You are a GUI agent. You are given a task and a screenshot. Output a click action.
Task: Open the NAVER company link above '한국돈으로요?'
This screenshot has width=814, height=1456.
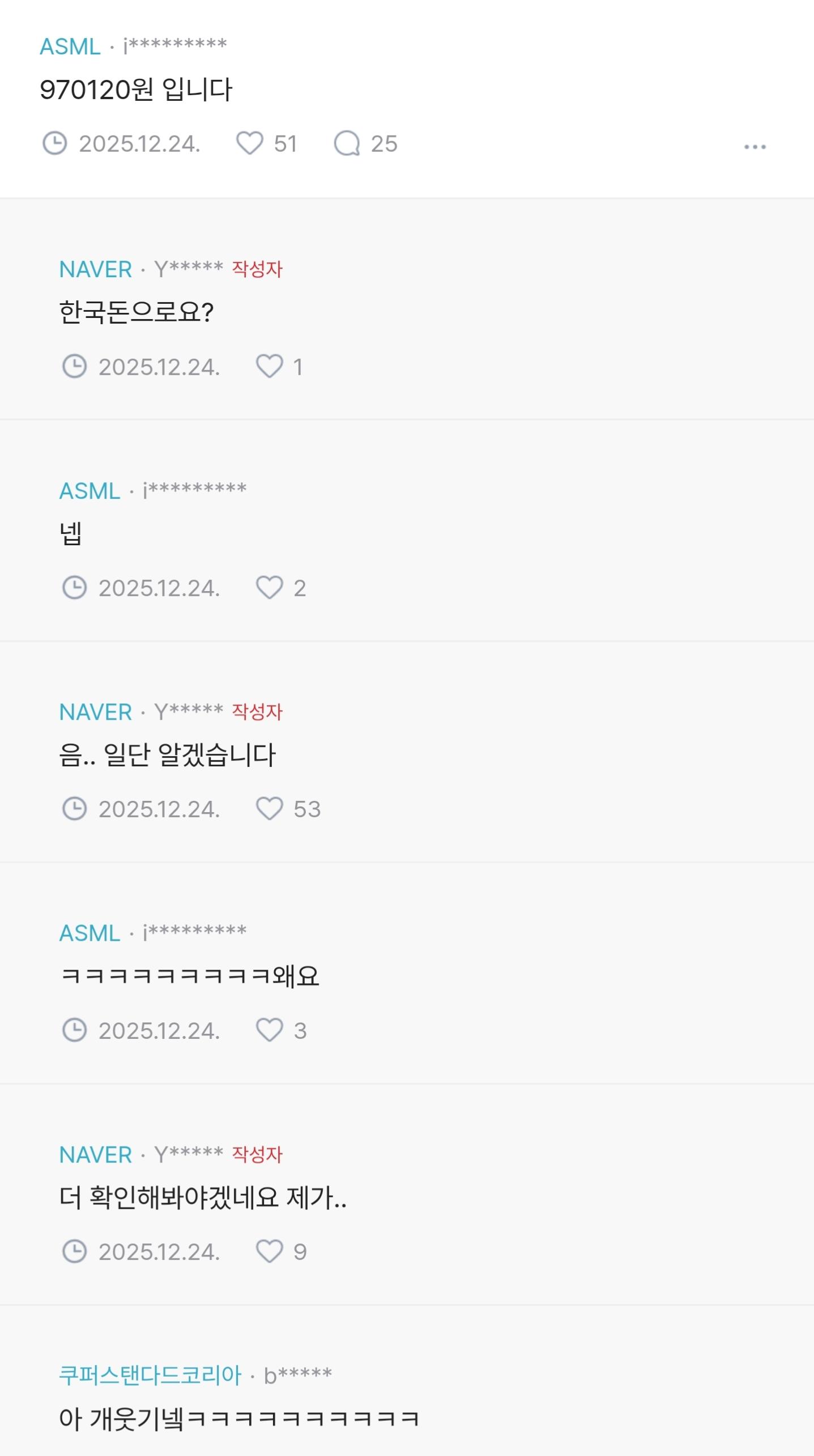96,269
